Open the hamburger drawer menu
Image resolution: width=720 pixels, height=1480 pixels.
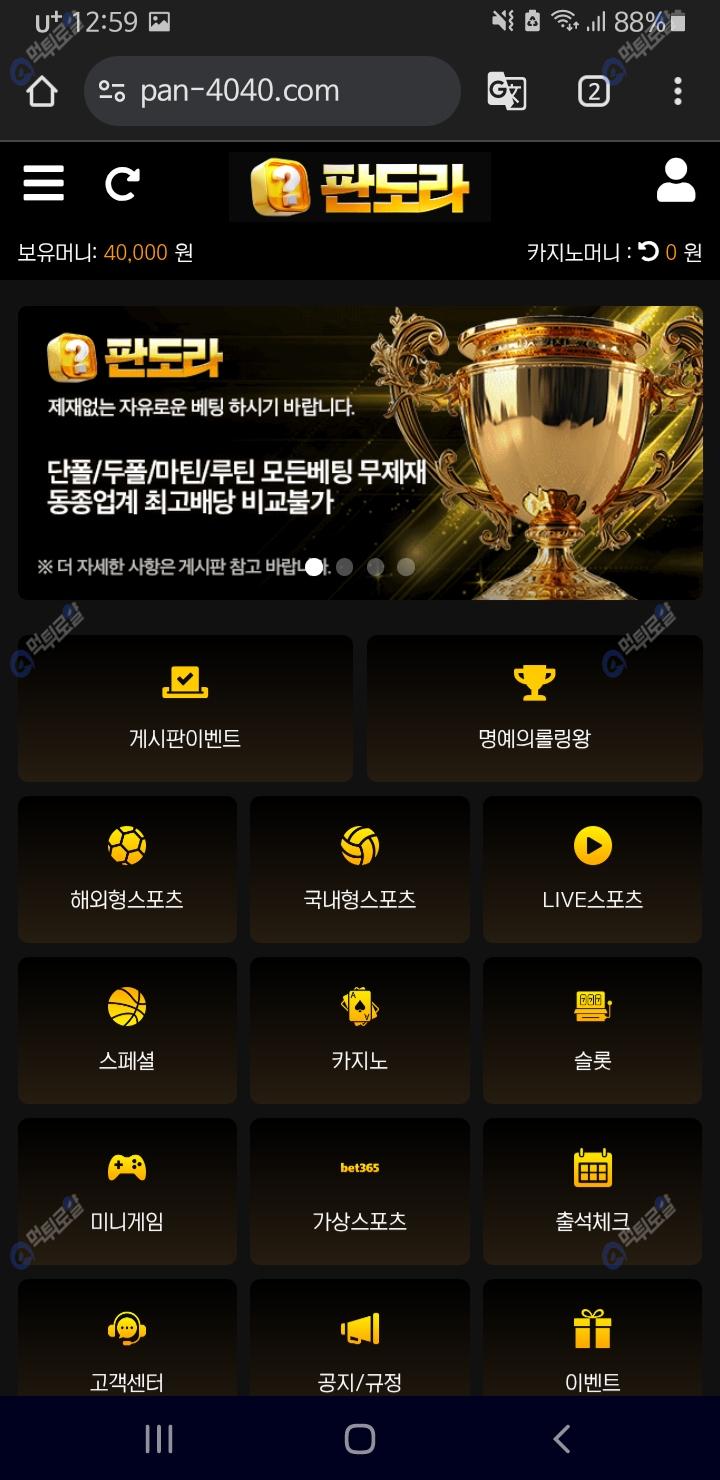[43, 184]
